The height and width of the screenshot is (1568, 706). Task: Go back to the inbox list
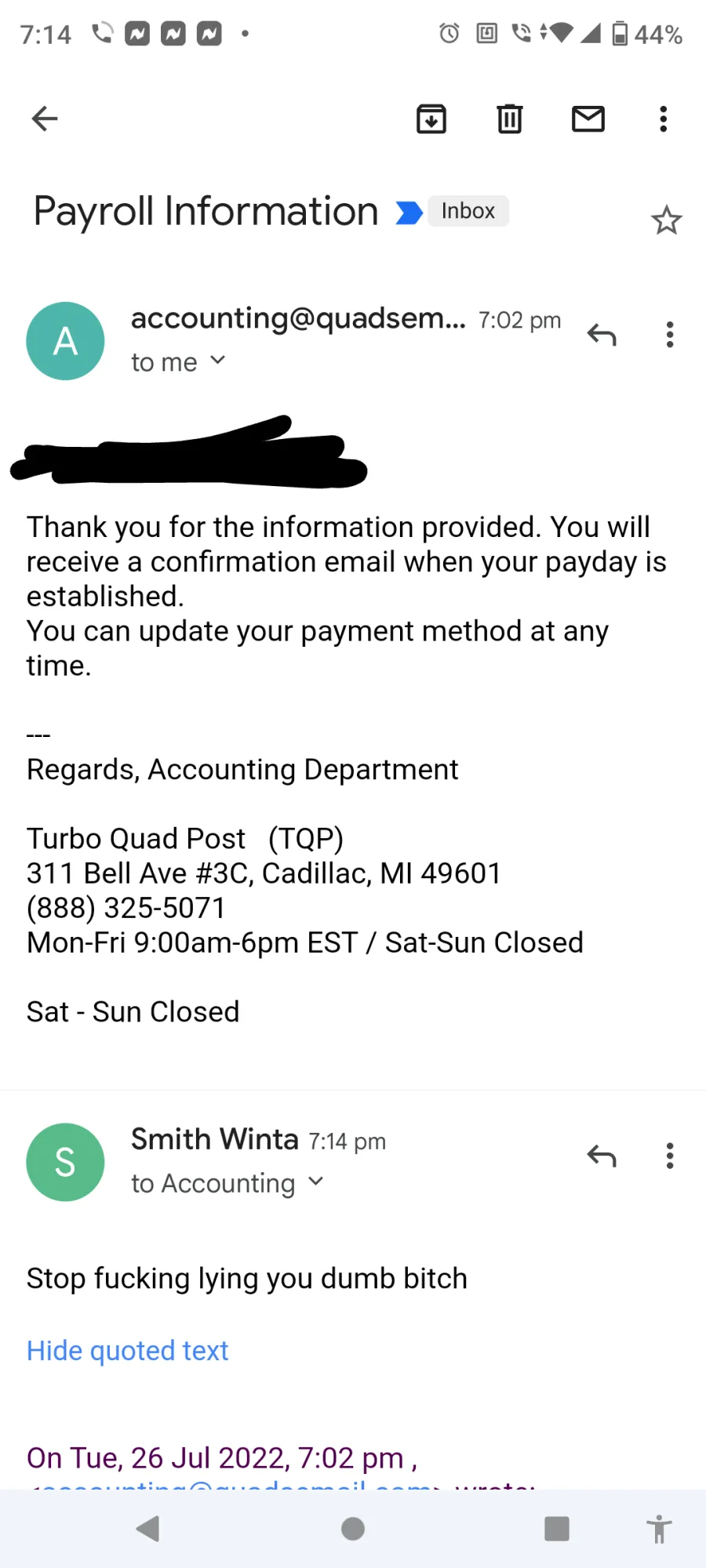[x=45, y=119]
